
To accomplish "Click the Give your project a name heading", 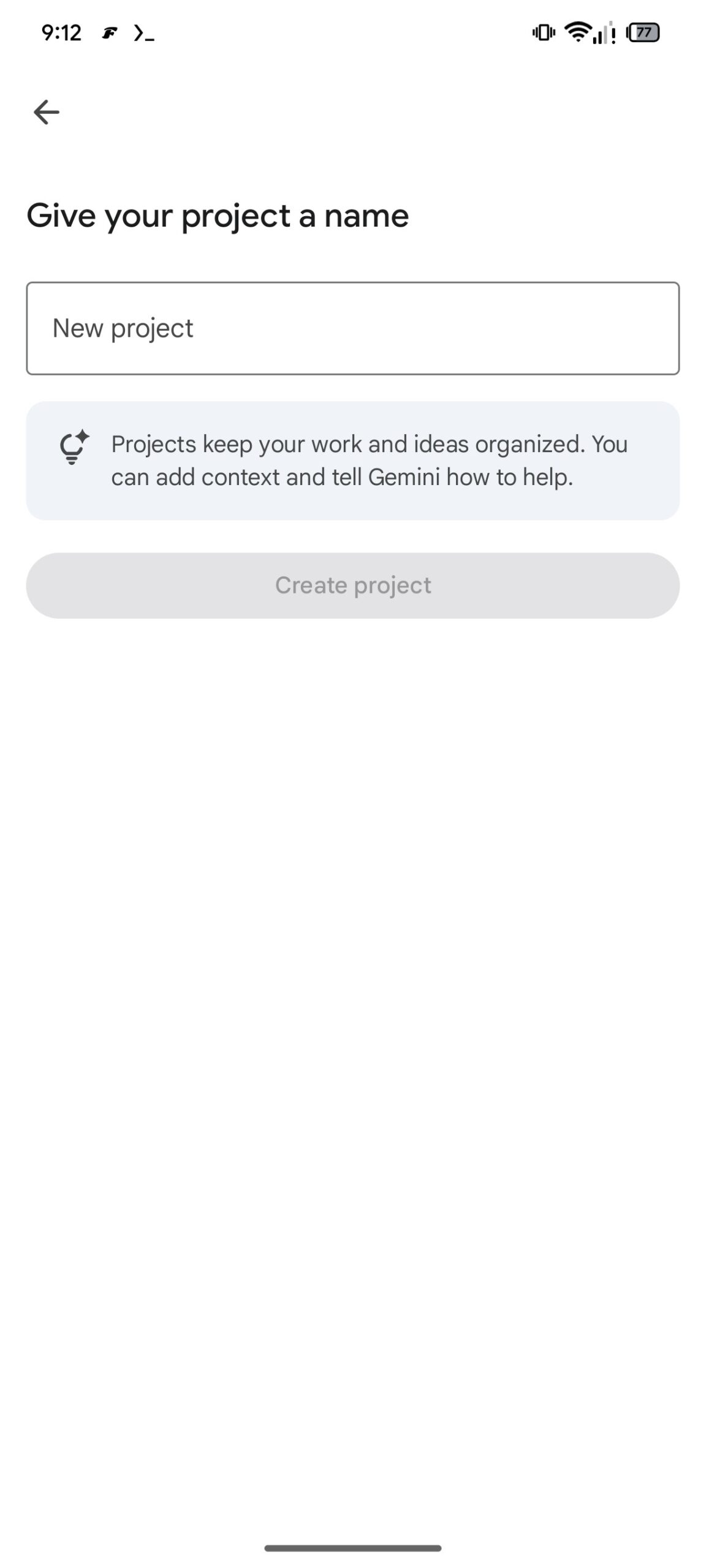I will click(218, 215).
